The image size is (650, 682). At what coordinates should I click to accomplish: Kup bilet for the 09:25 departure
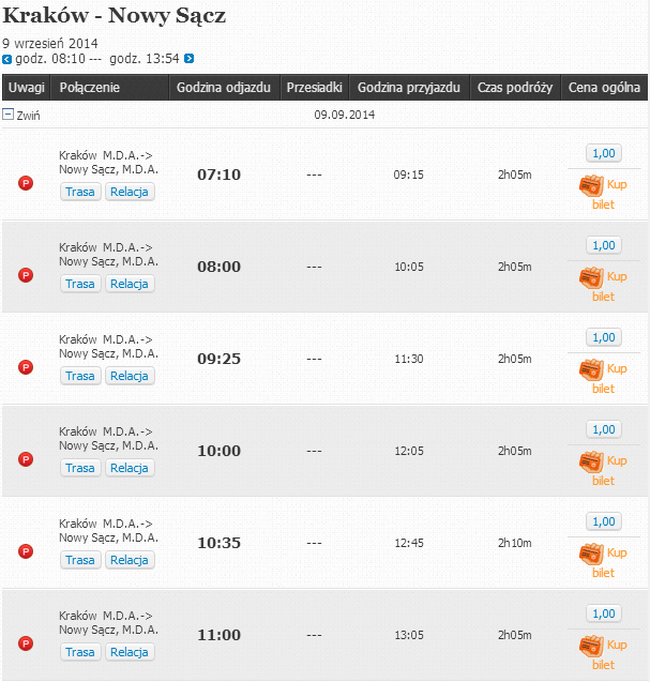(603, 378)
